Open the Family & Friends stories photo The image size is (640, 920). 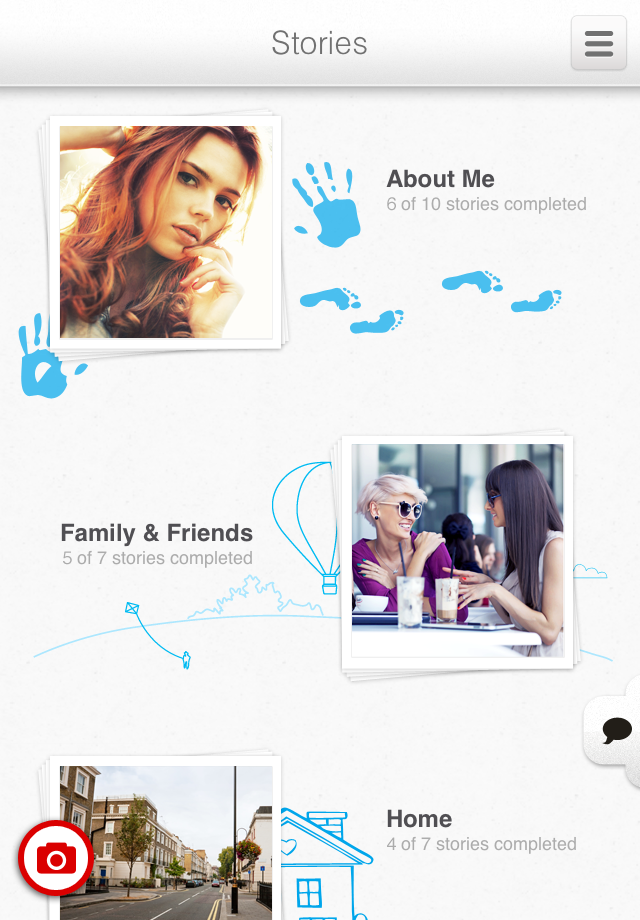tap(457, 550)
